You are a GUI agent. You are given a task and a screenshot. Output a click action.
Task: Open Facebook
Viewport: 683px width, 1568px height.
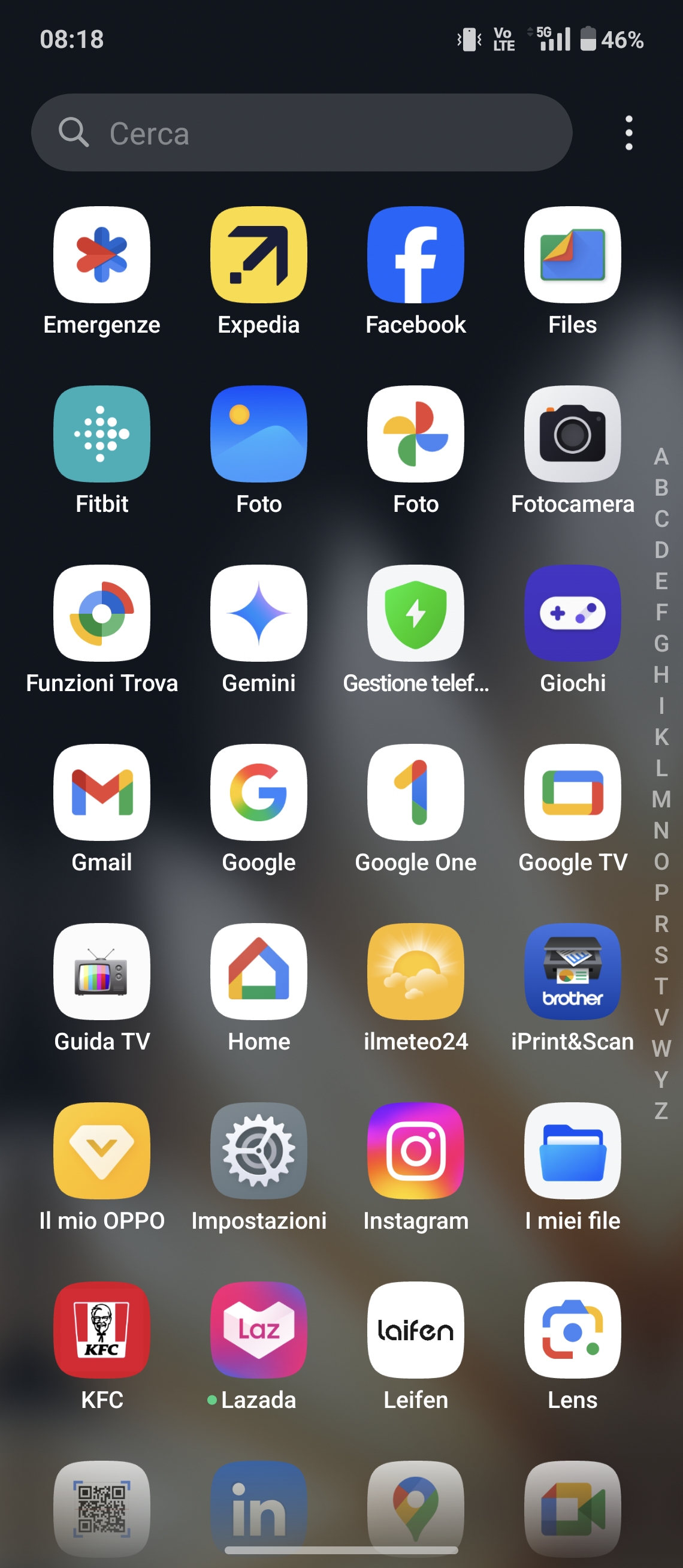tap(415, 255)
